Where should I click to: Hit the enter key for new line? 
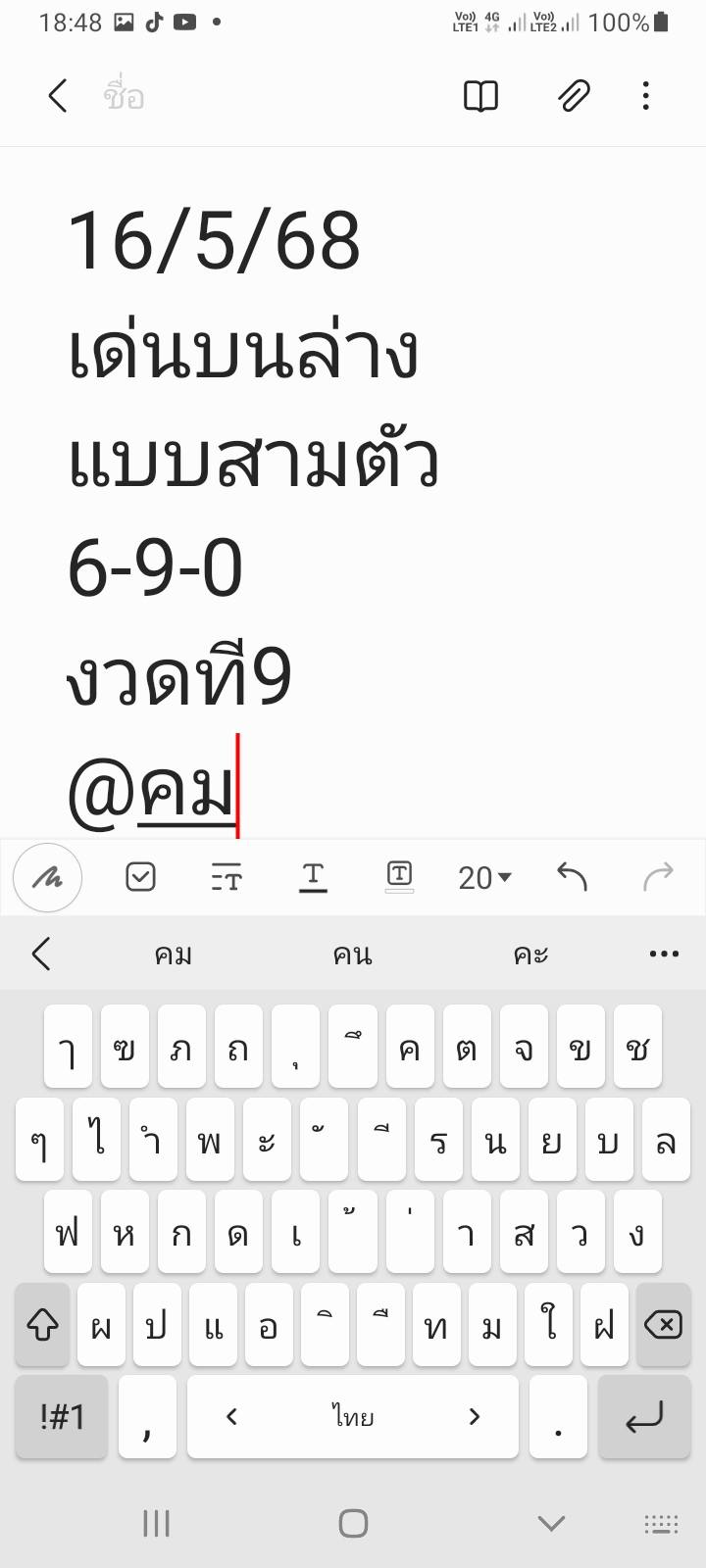644,1416
